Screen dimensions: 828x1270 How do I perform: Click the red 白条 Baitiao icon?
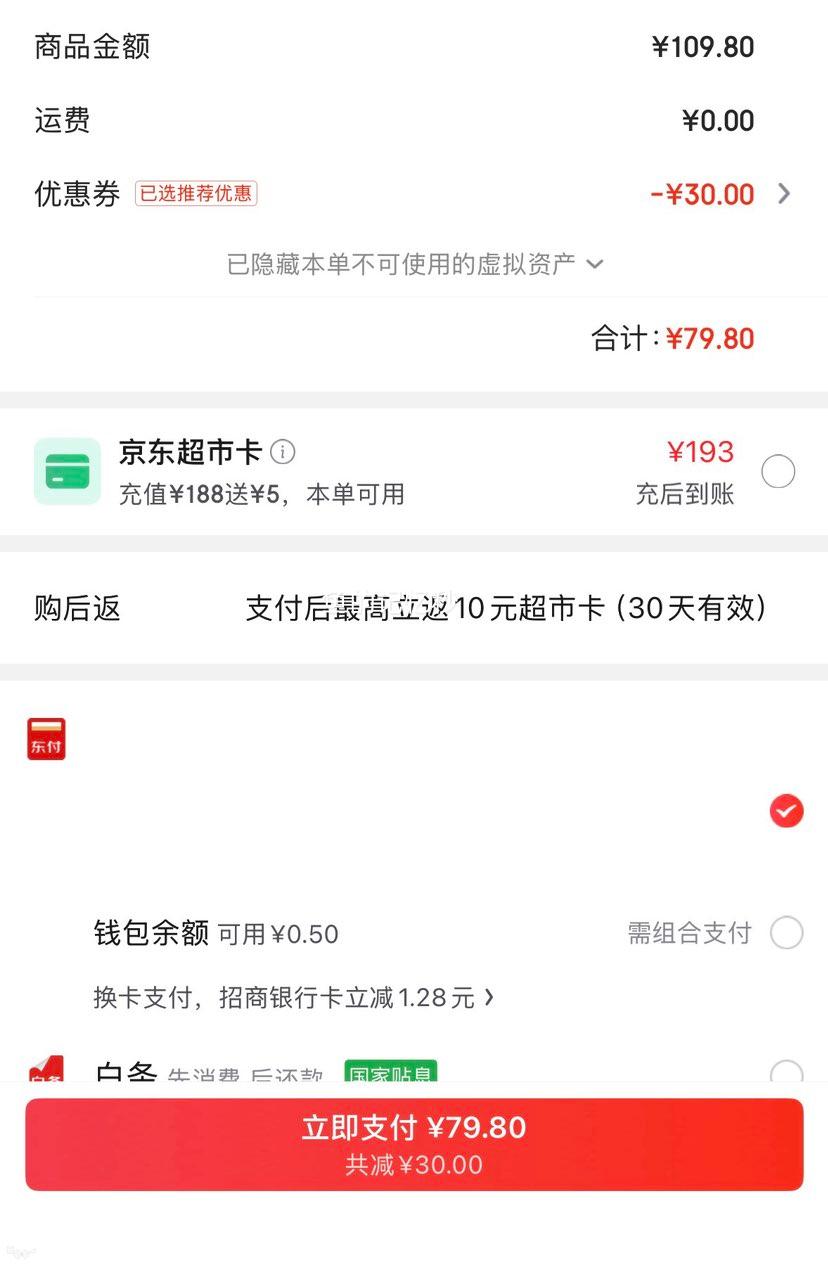coord(46,1072)
